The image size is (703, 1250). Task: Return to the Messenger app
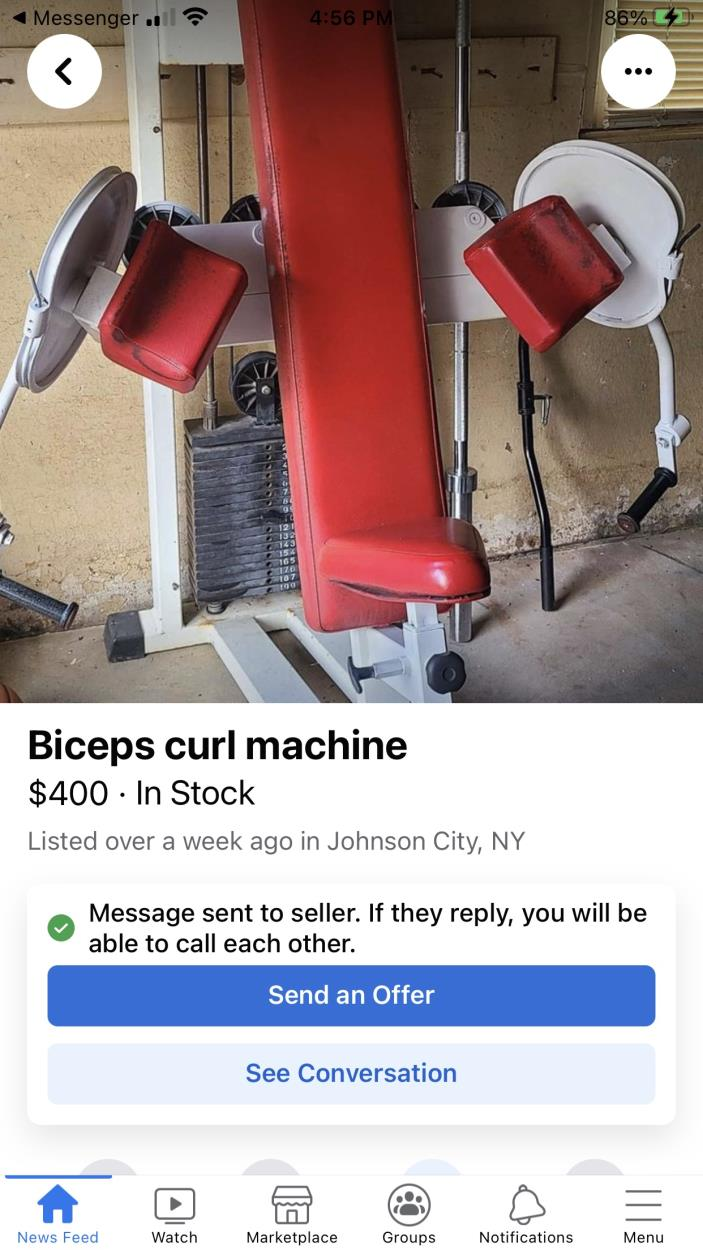click(75, 18)
